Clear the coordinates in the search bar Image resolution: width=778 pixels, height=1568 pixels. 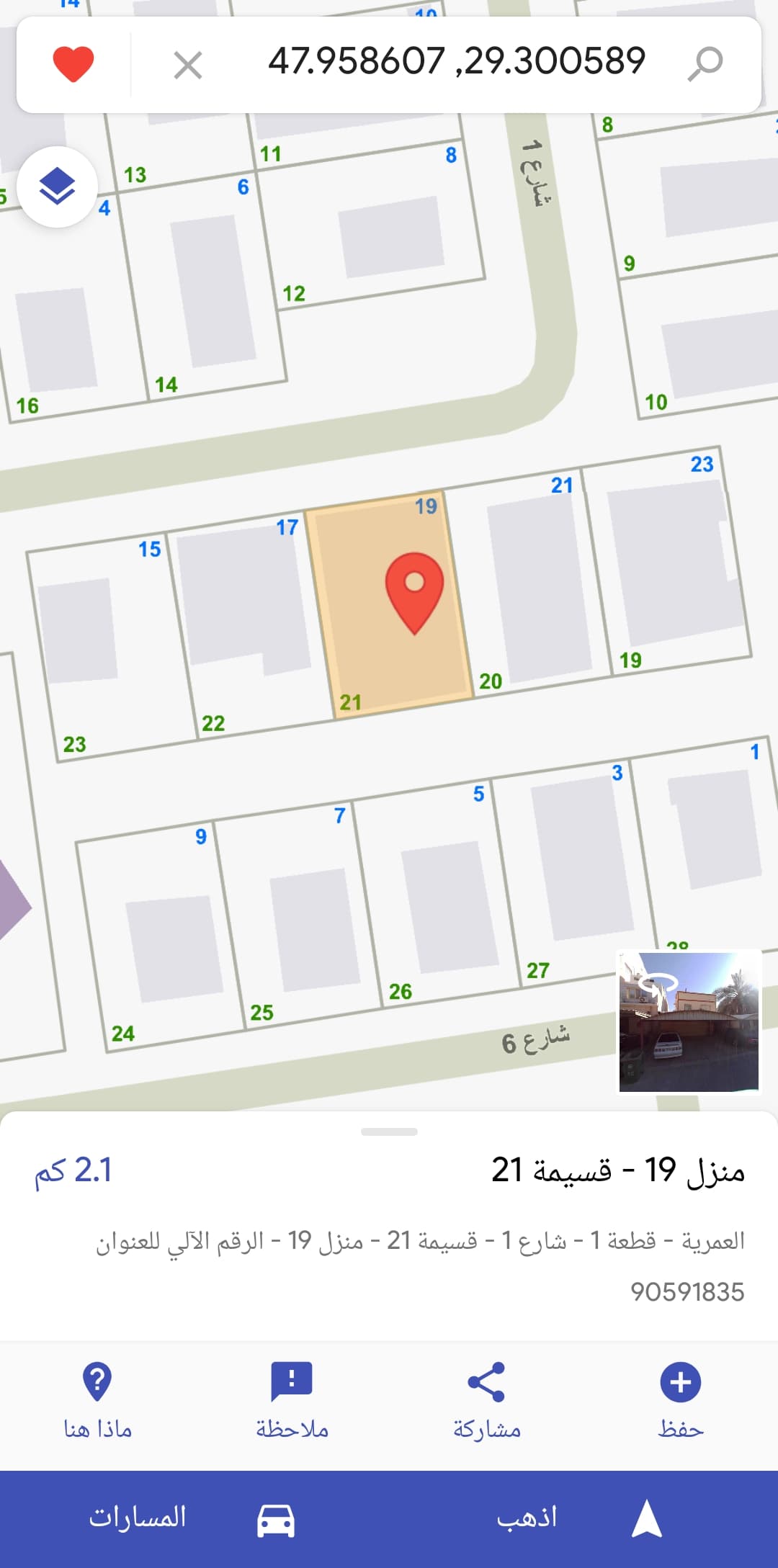point(188,66)
